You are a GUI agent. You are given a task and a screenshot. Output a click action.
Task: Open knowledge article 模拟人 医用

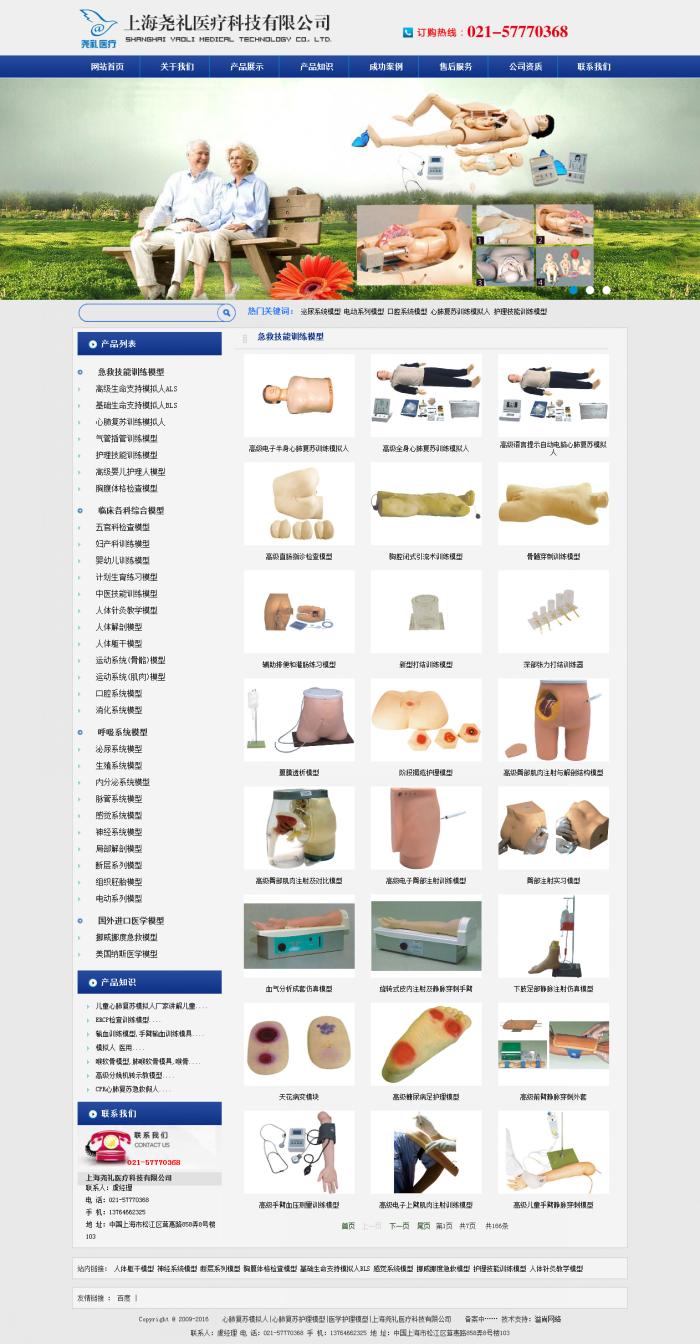click(113, 1047)
